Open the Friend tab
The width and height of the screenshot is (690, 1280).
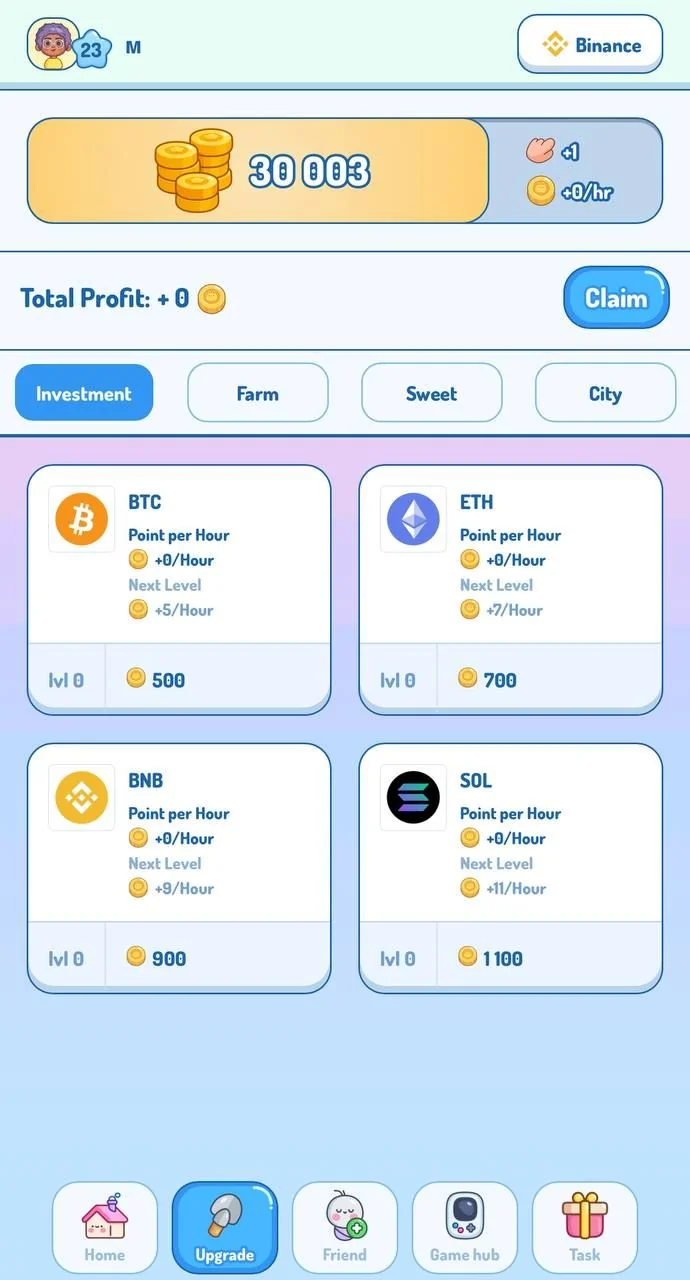coord(345,1228)
